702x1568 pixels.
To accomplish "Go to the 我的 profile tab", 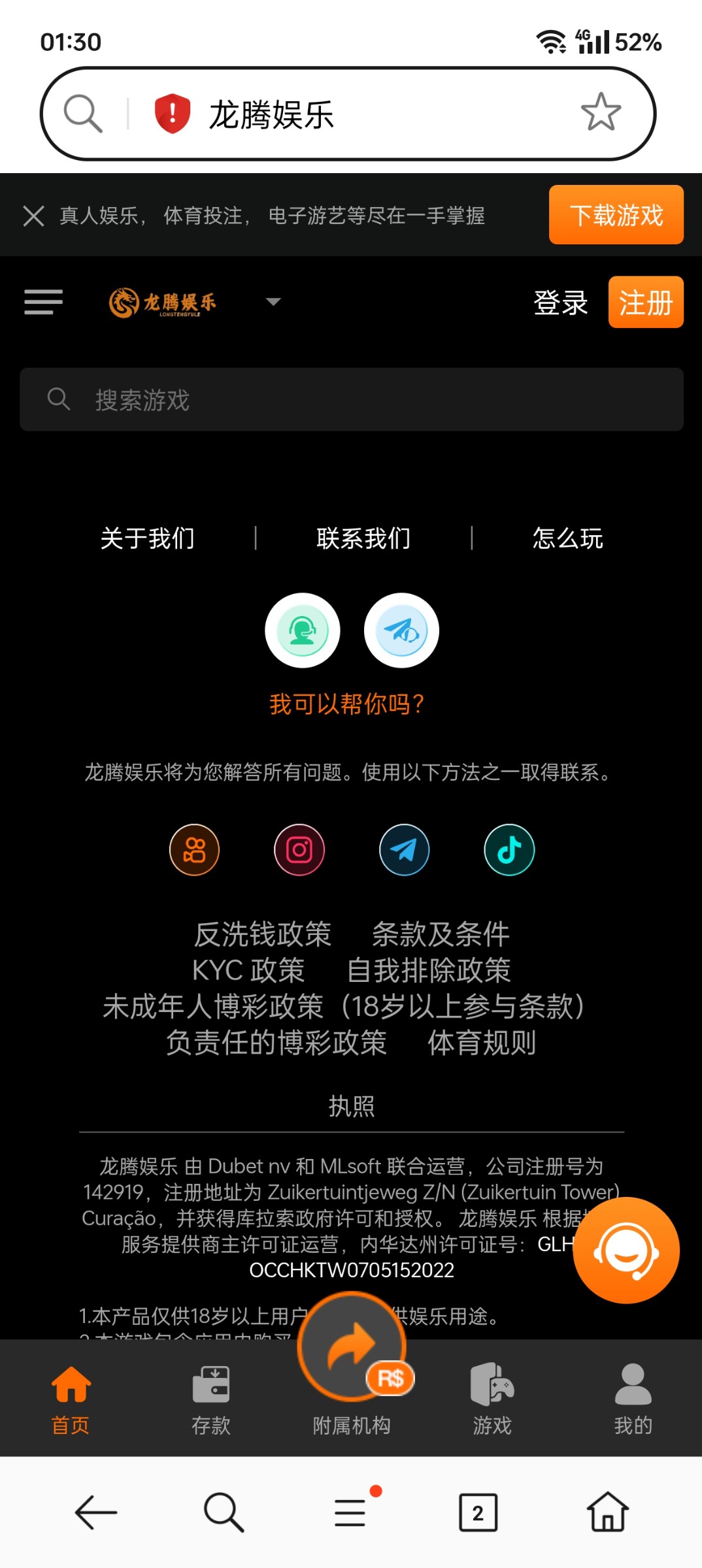I will (633, 1399).
